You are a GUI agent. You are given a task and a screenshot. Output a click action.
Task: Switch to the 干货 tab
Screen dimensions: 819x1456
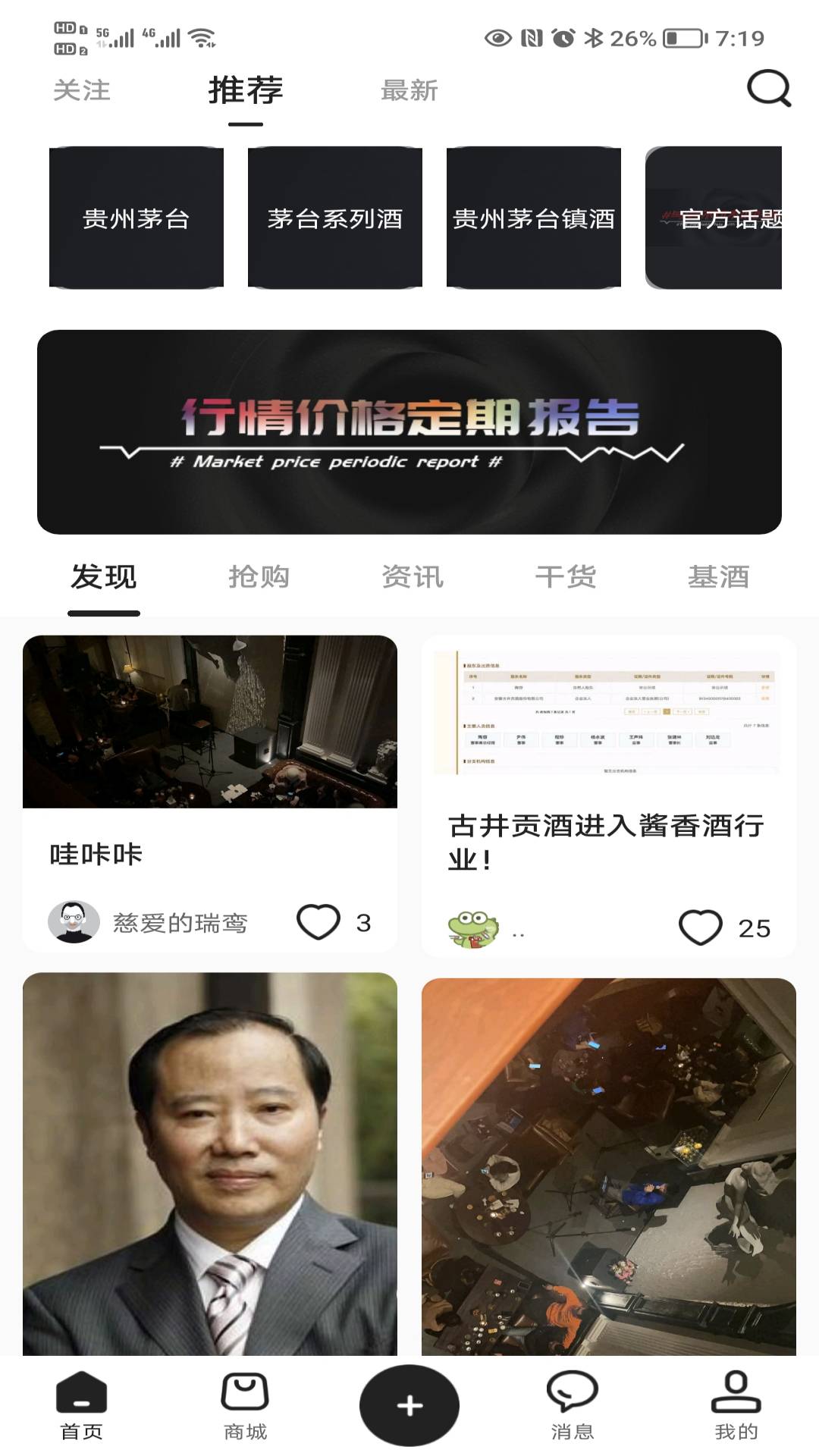click(x=566, y=577)
